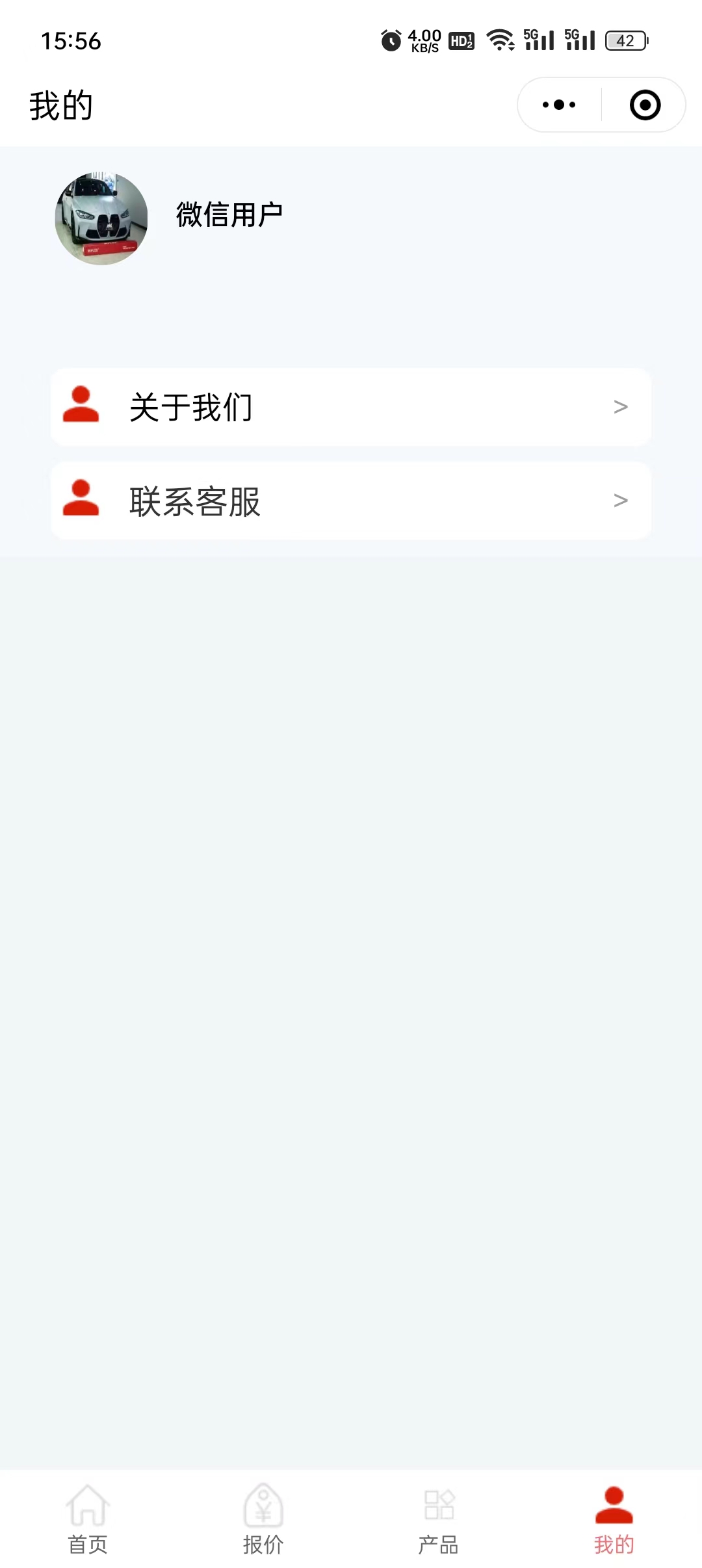Viewport: 702px width, 1568px height.
Task: Tap the user profile avatar
Action: (x=101, y=218)
